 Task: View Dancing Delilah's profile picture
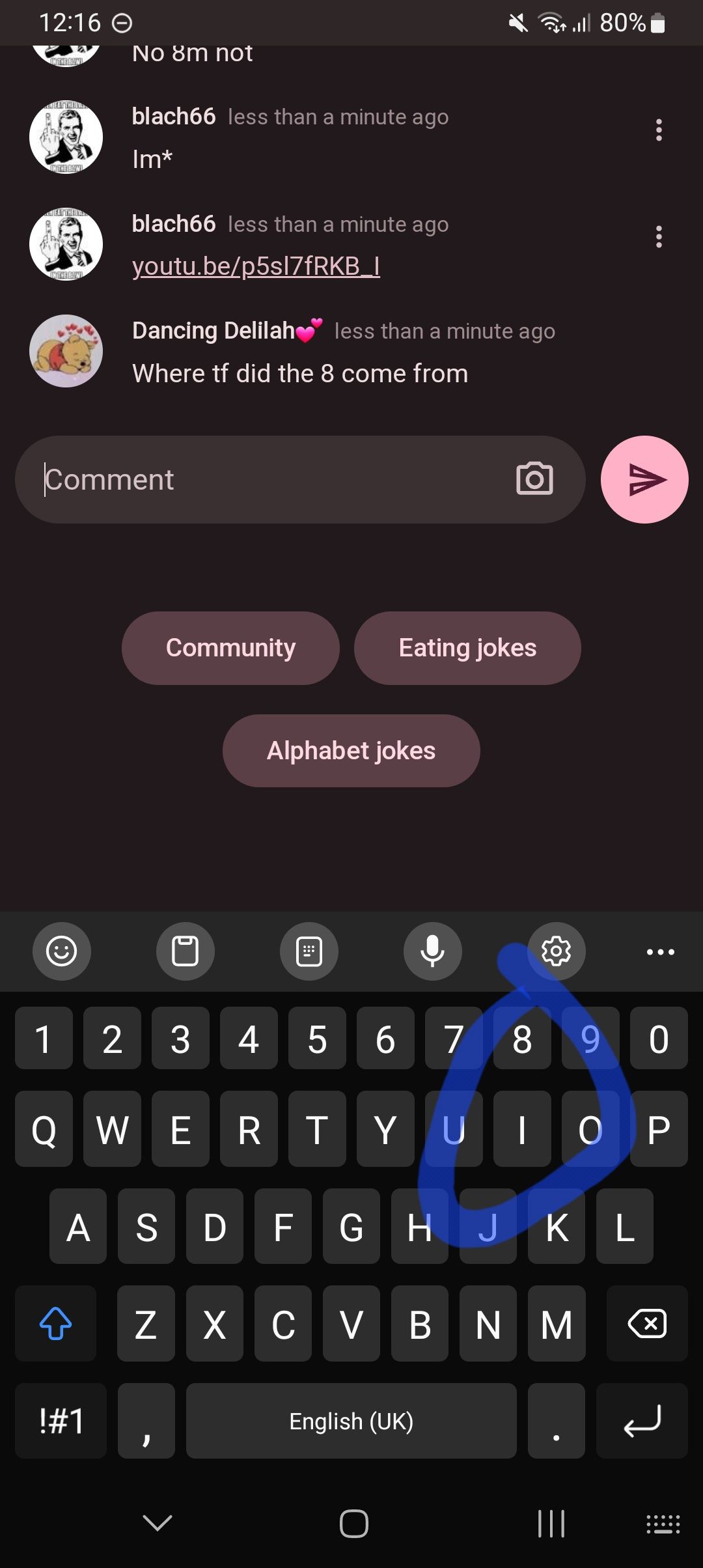tap(66, 351)
